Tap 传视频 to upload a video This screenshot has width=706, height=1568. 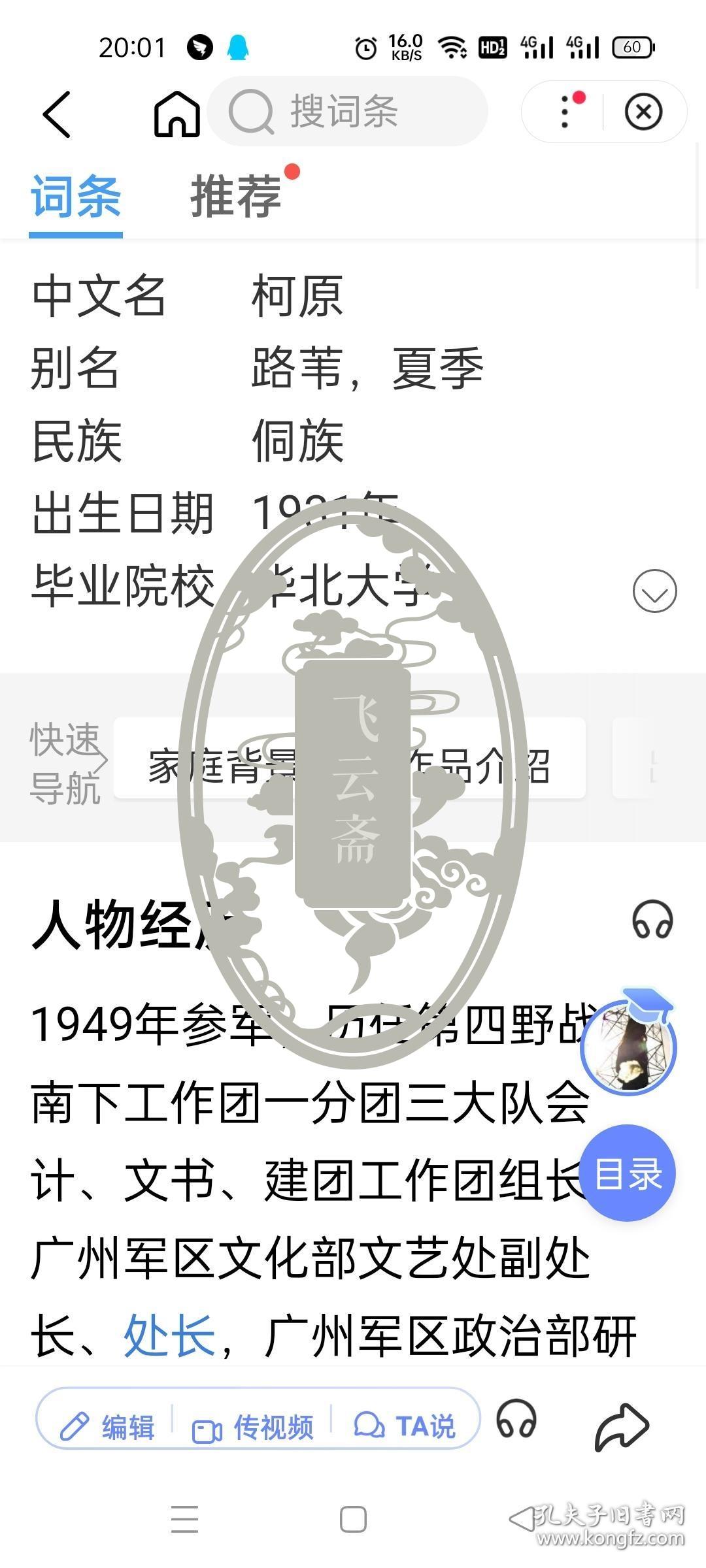point(253,1427)
